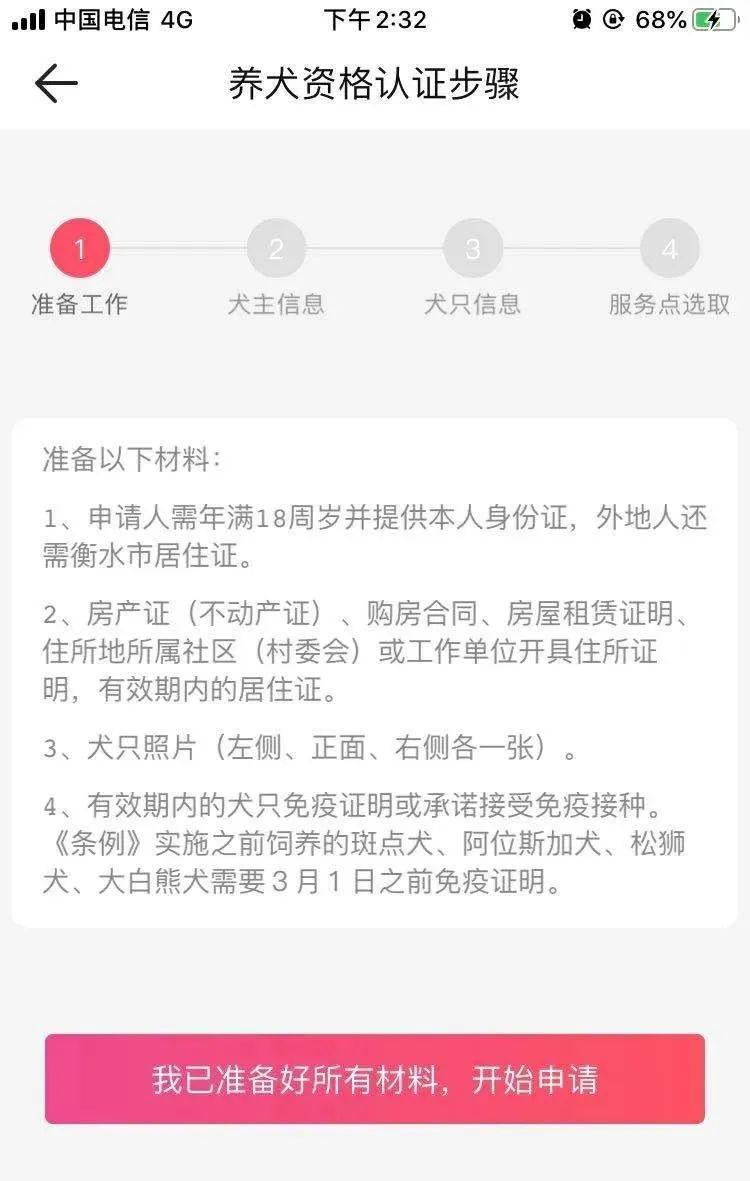Go back using the top-left arrow
The image size is (750, 1181).
[x=56, y=84]
